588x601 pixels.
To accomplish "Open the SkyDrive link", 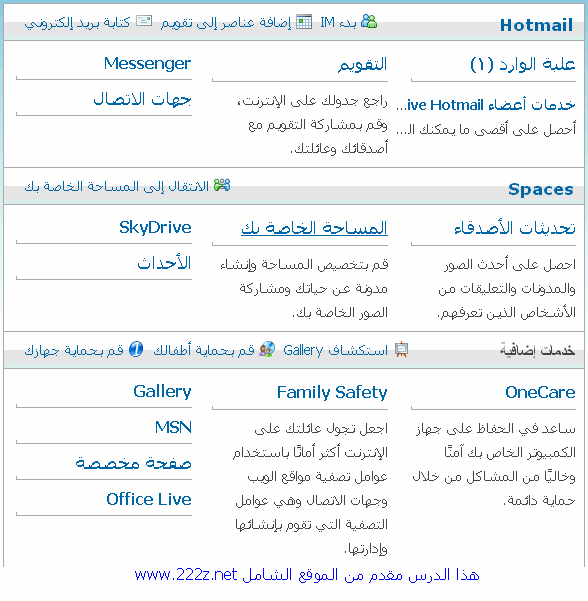I will (155, 228).
